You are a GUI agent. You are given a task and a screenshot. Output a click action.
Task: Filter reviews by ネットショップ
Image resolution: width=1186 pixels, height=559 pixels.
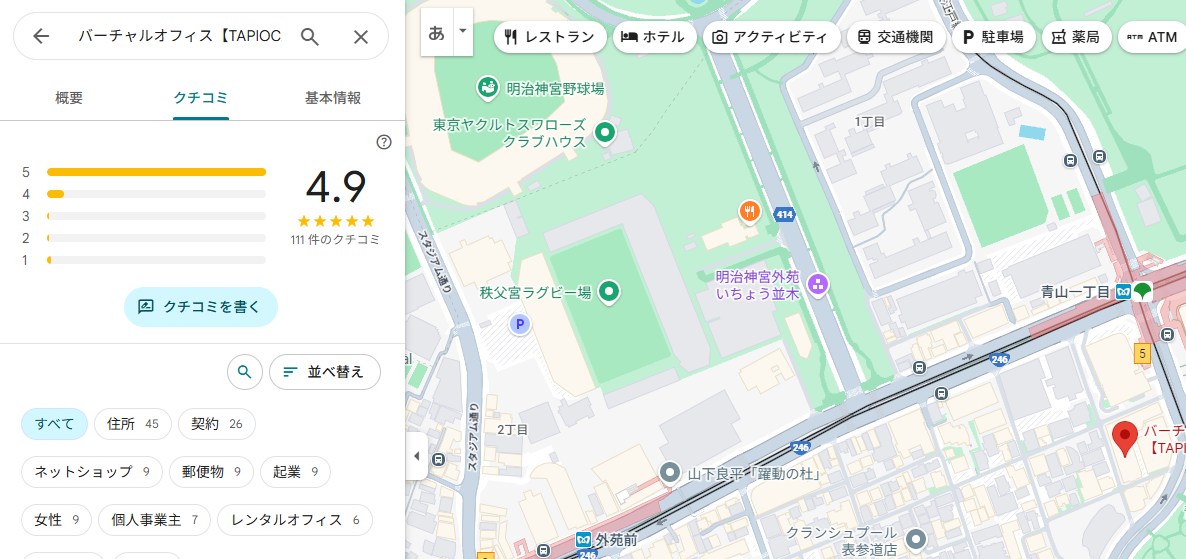[x=92, y=472]
